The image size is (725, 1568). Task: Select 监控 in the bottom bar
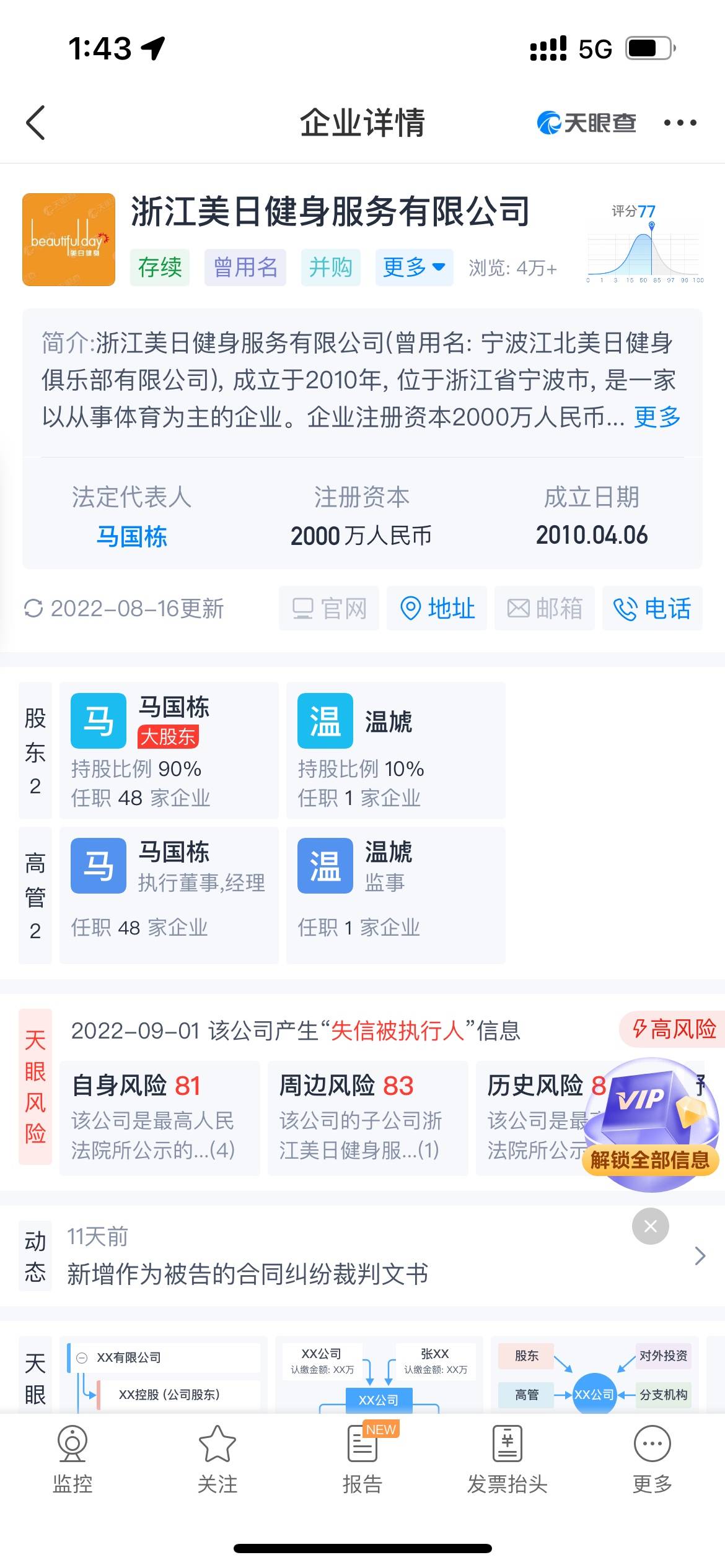pyautogui.click(x=72, y=1459)
